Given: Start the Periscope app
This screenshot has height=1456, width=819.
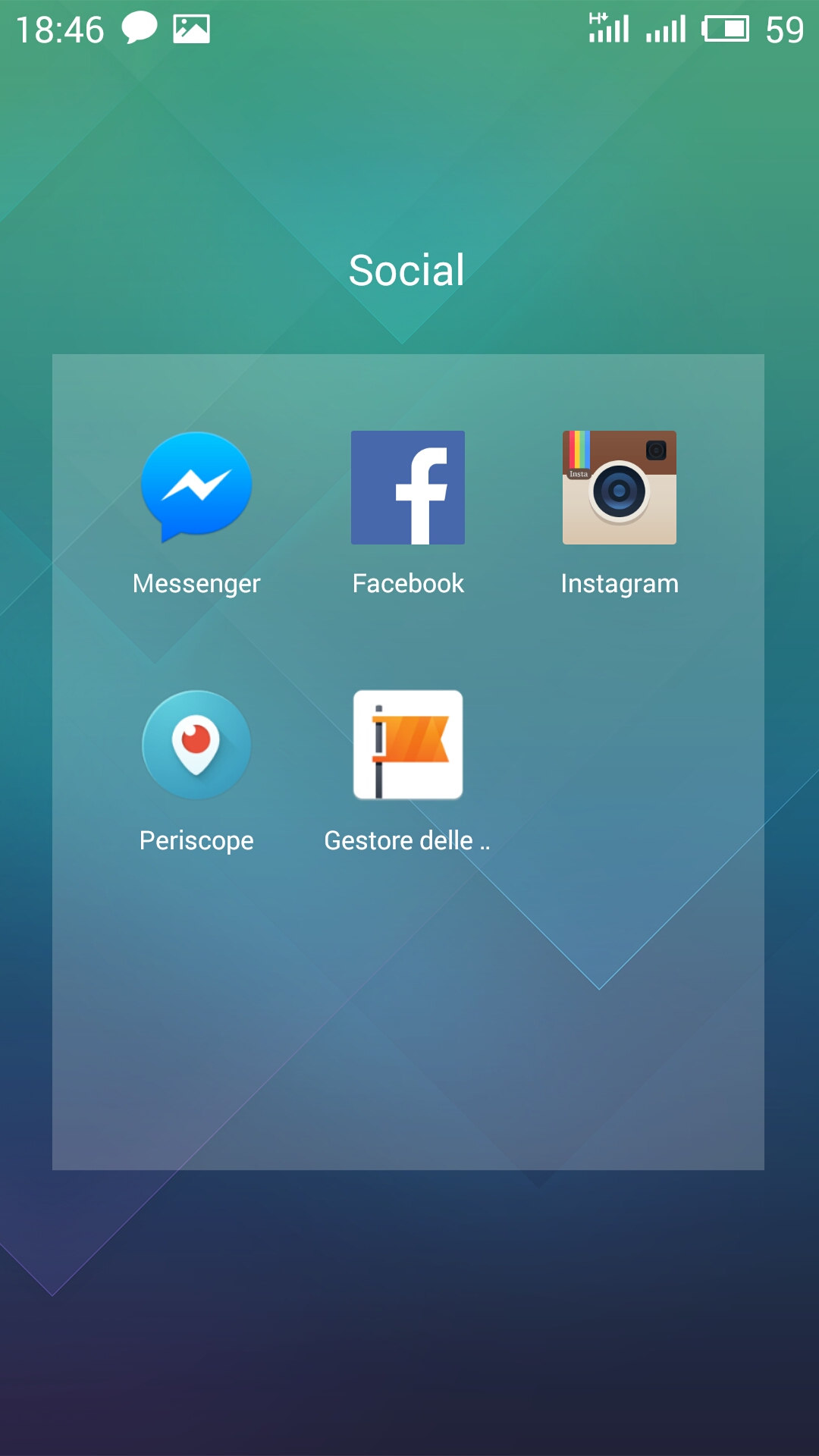Looking at the screenshot, I should tap(196, 745).
